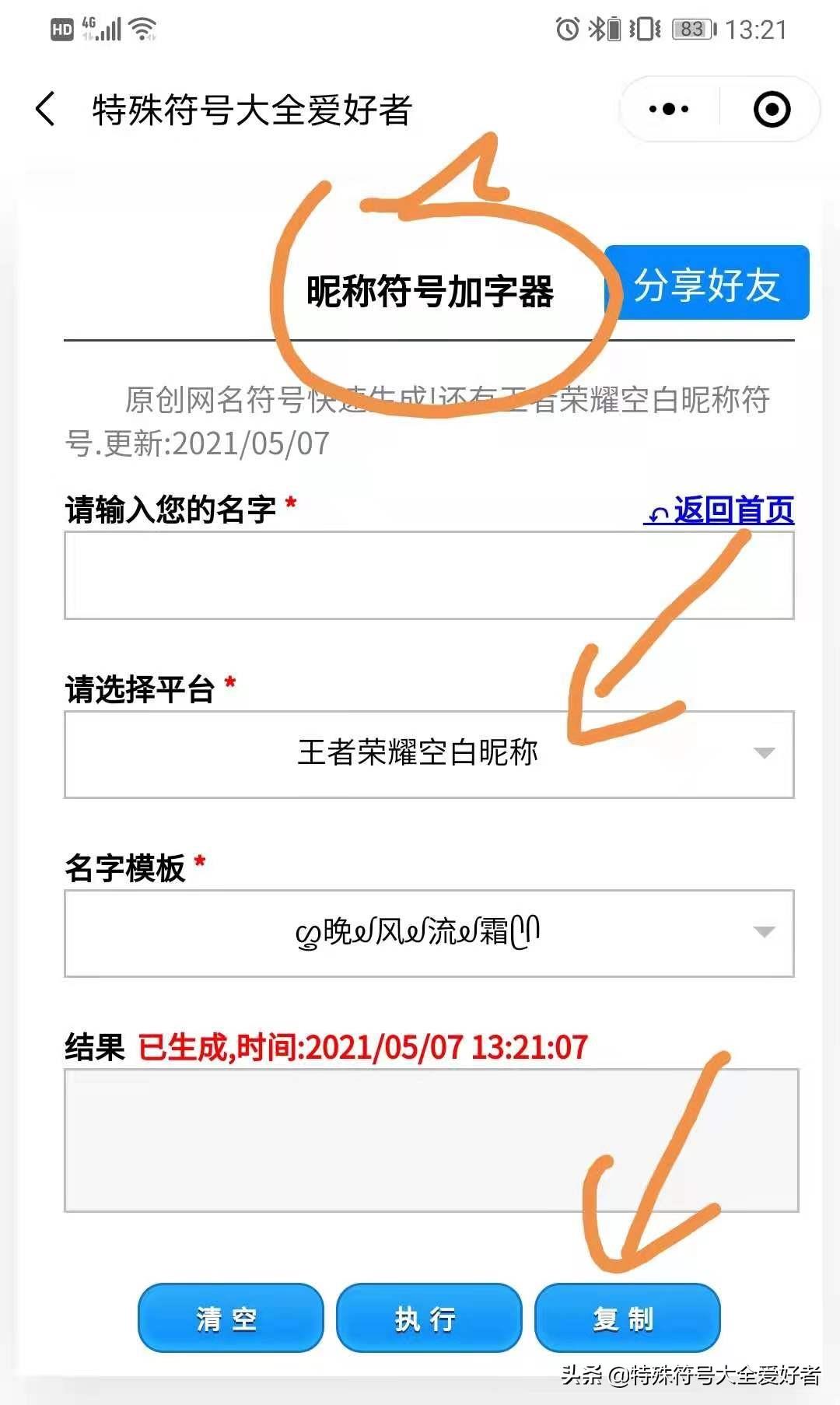The width and height of the screenshot is (840, 1405).
Task: Tap the 清空 clear button
Action: 230,1318
